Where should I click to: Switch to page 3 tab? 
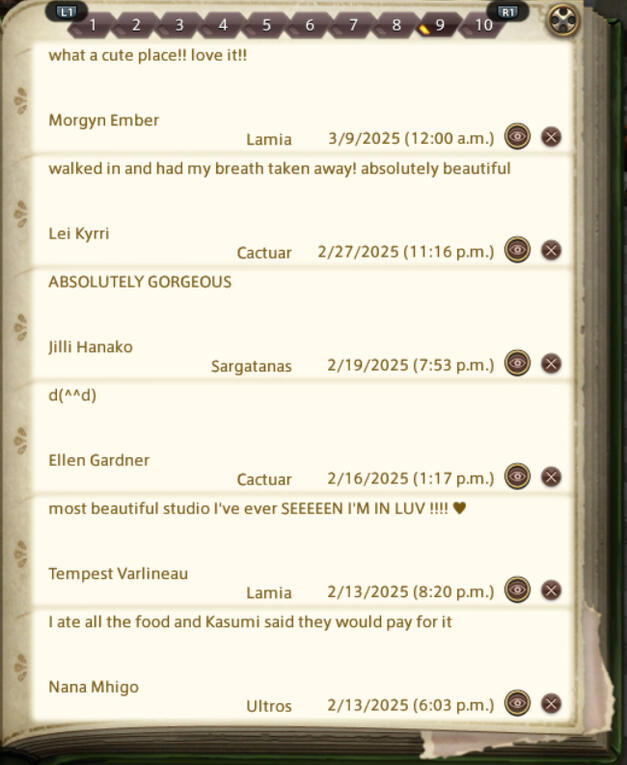click(x=179, y=25)
